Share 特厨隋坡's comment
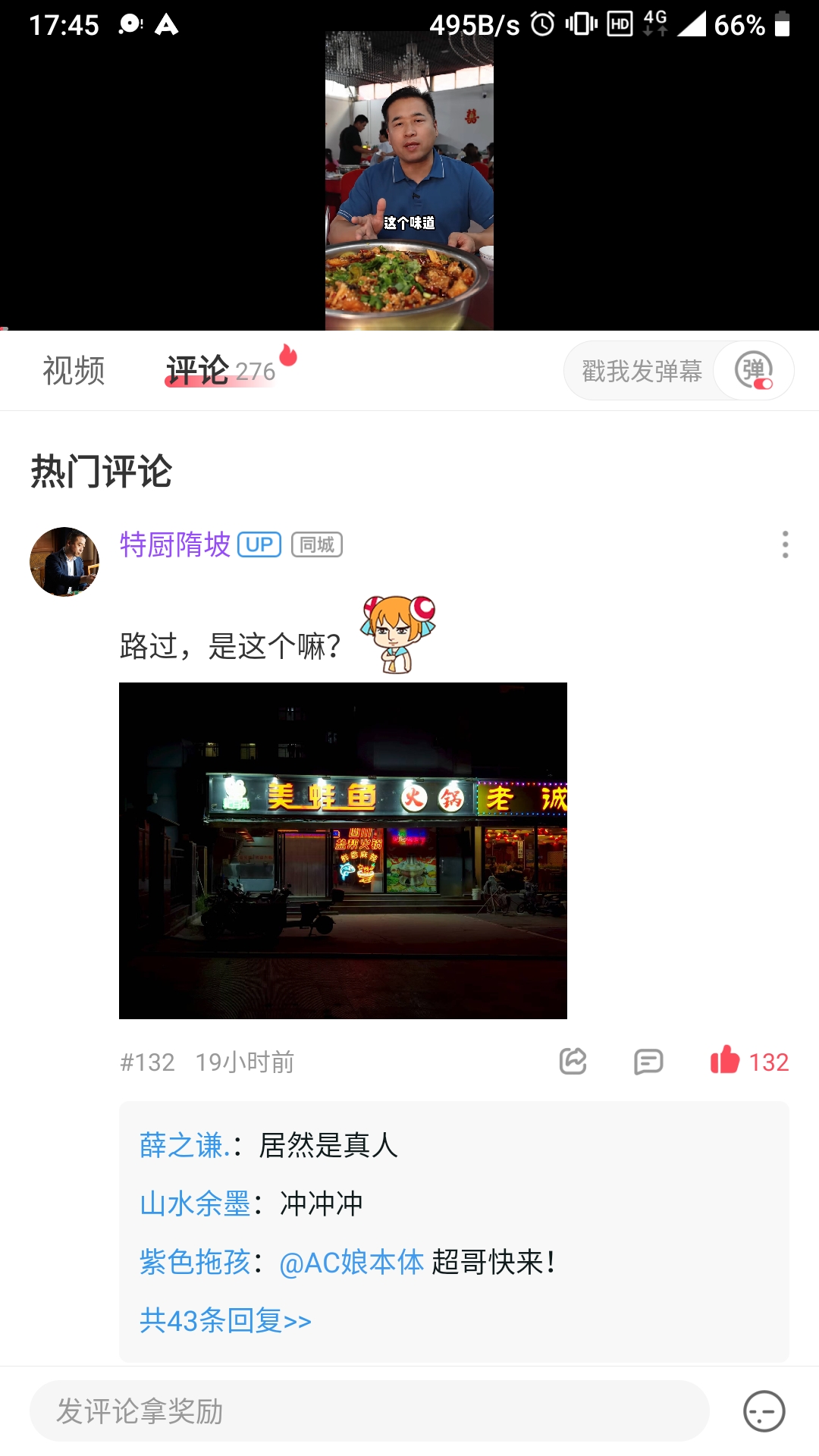The width and height of the screenshot is (819, 1456). (x=573, y=1062)
